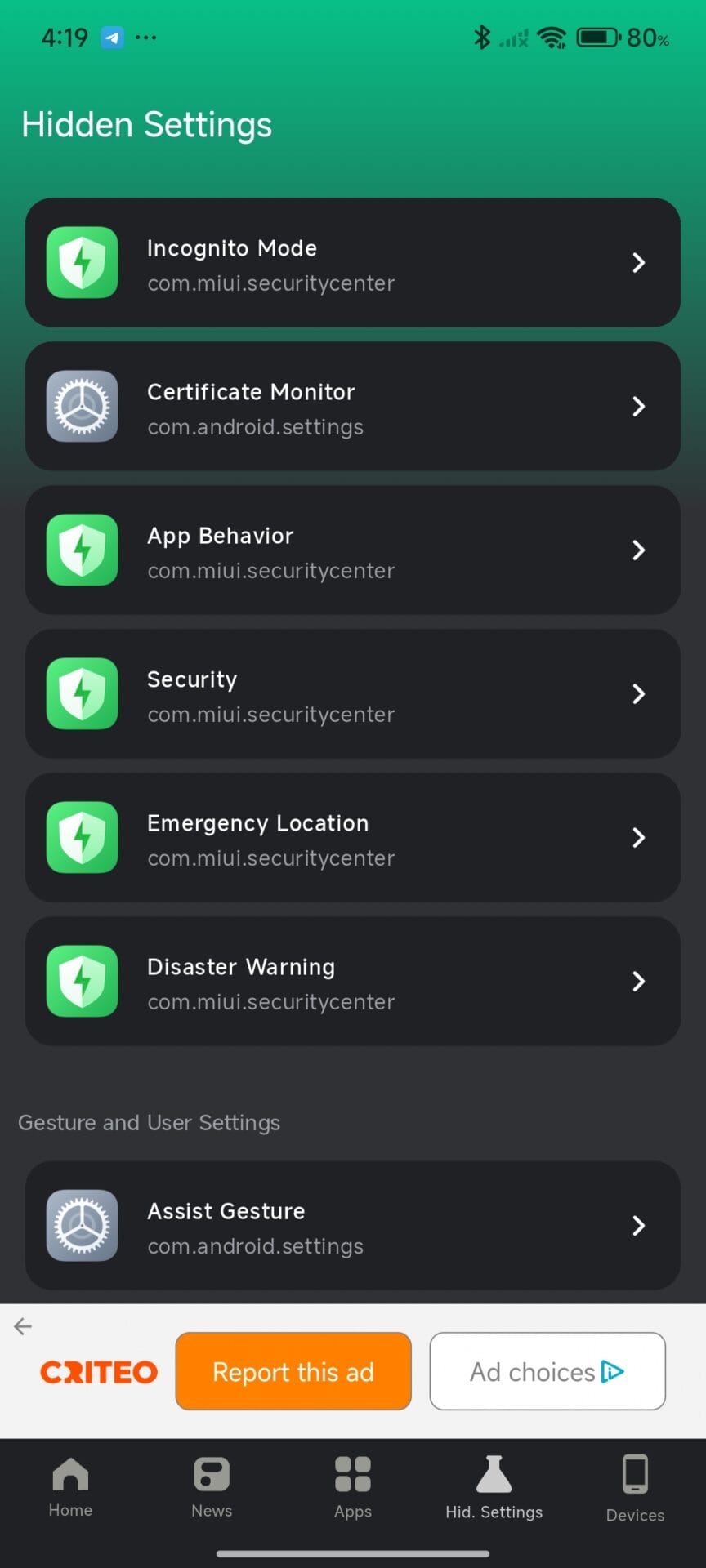Switch to the Home tab

click(x=70, y=1488)
